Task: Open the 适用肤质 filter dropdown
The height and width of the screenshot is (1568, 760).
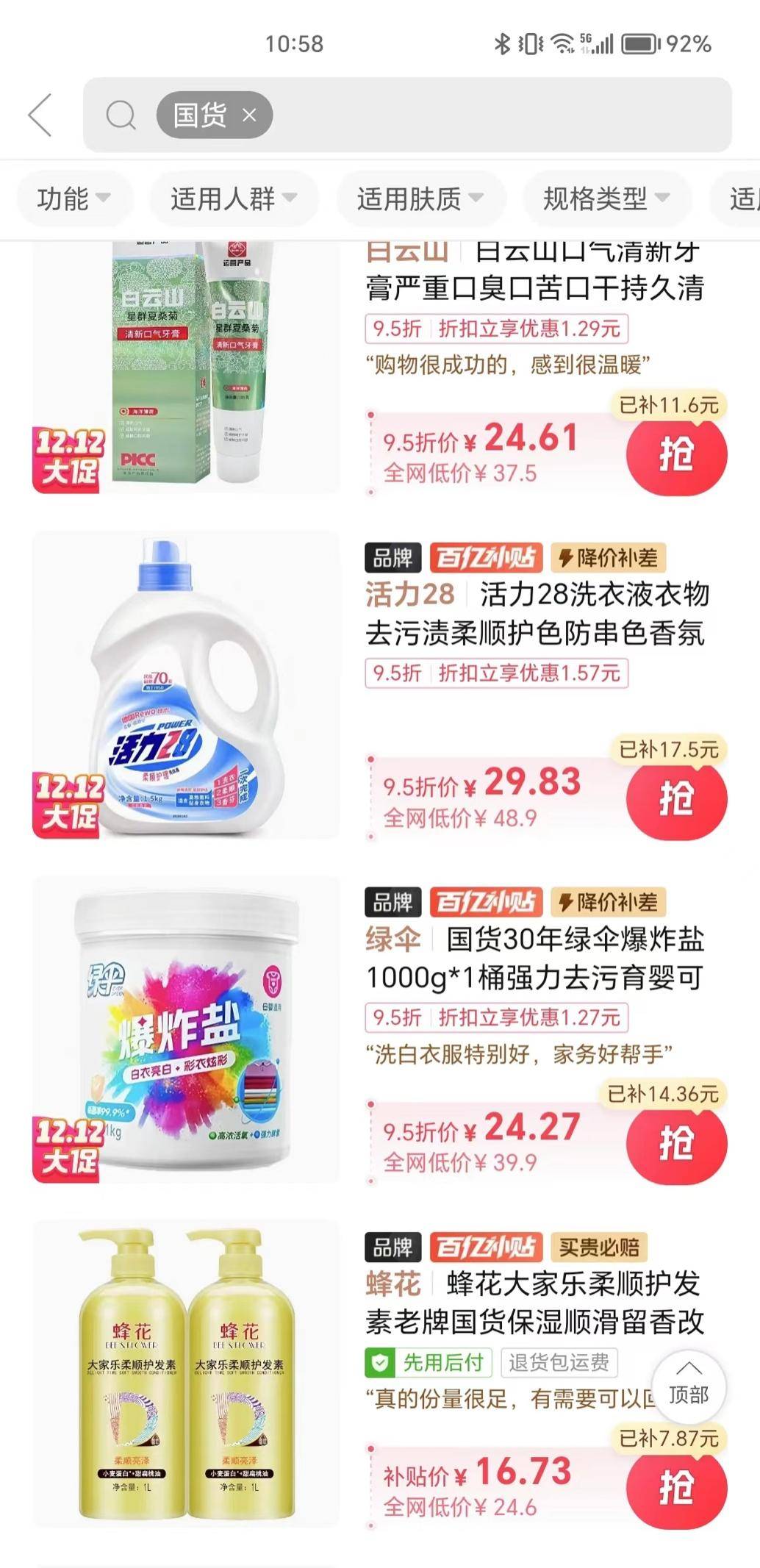Action: 420,198
